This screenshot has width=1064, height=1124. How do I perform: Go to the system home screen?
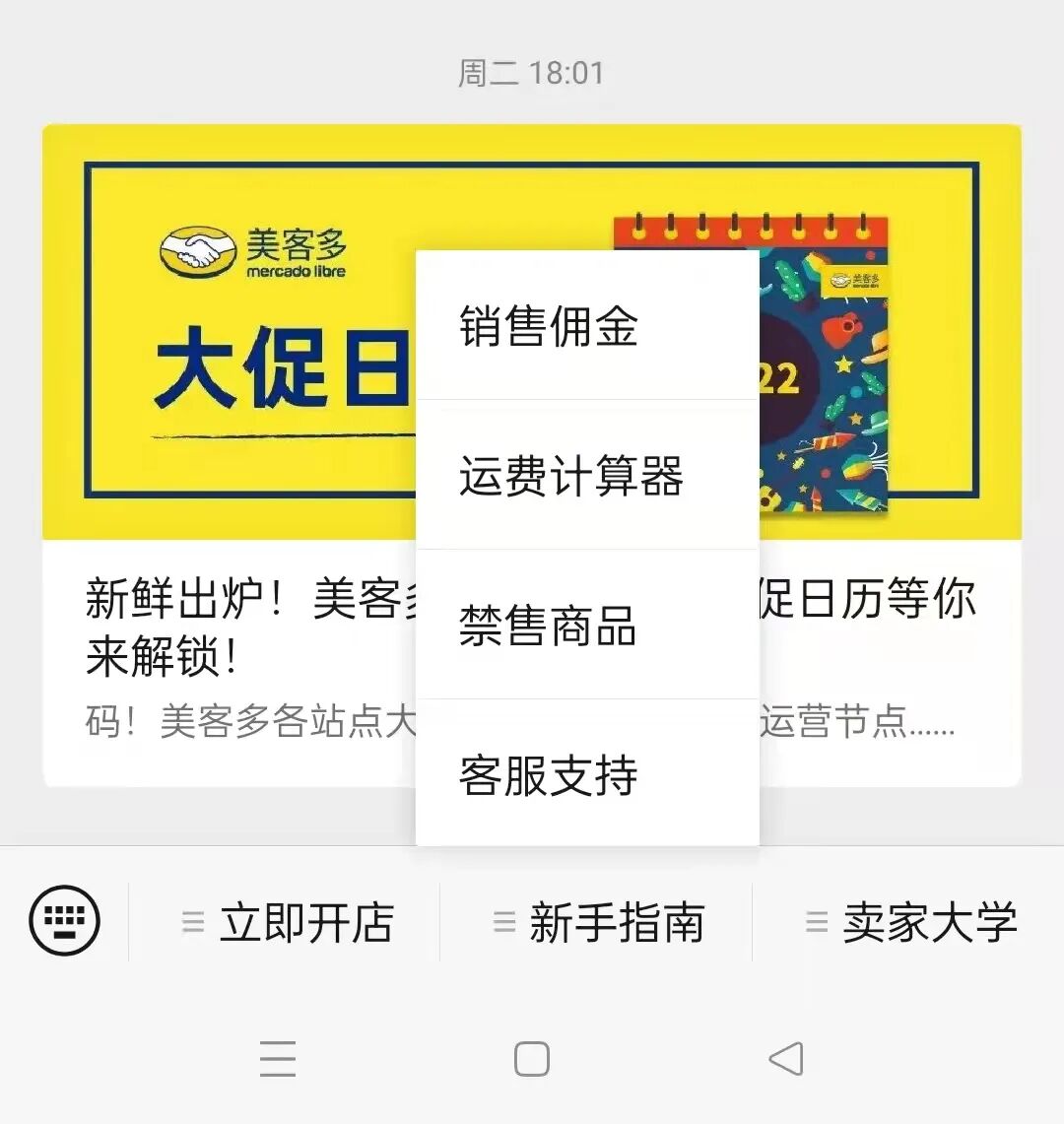click(532, 1060)
